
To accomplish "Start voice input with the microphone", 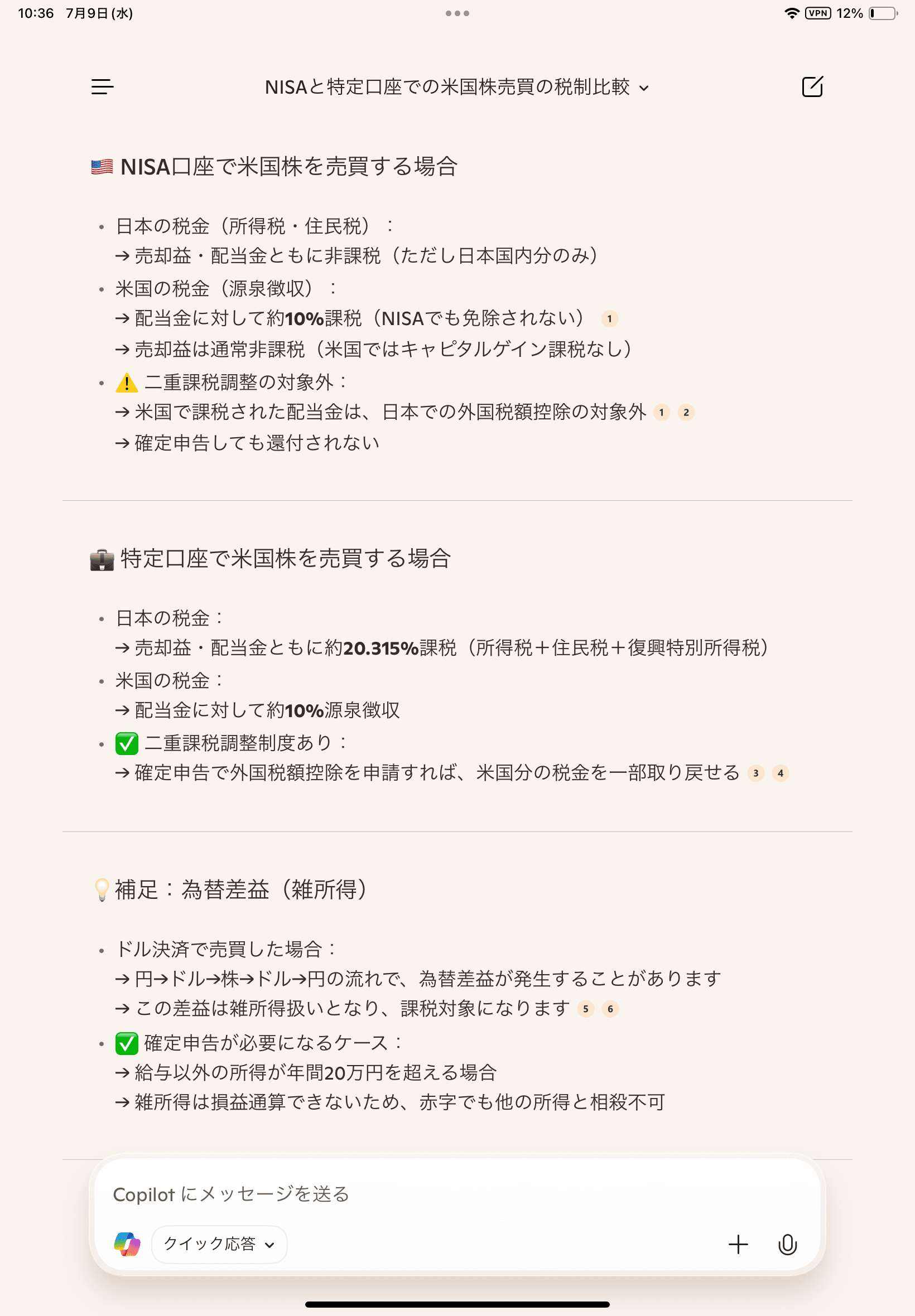I will [x=787, y=1245].
